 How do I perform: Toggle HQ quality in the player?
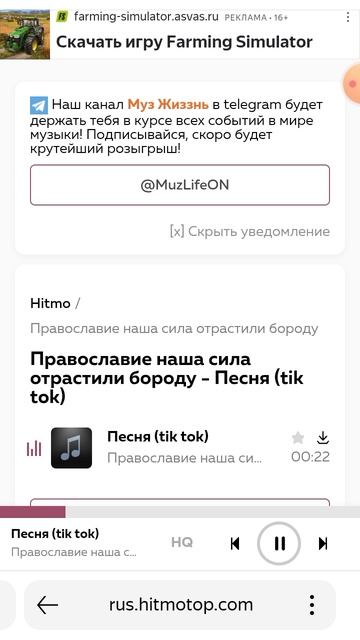click(182, 542)
